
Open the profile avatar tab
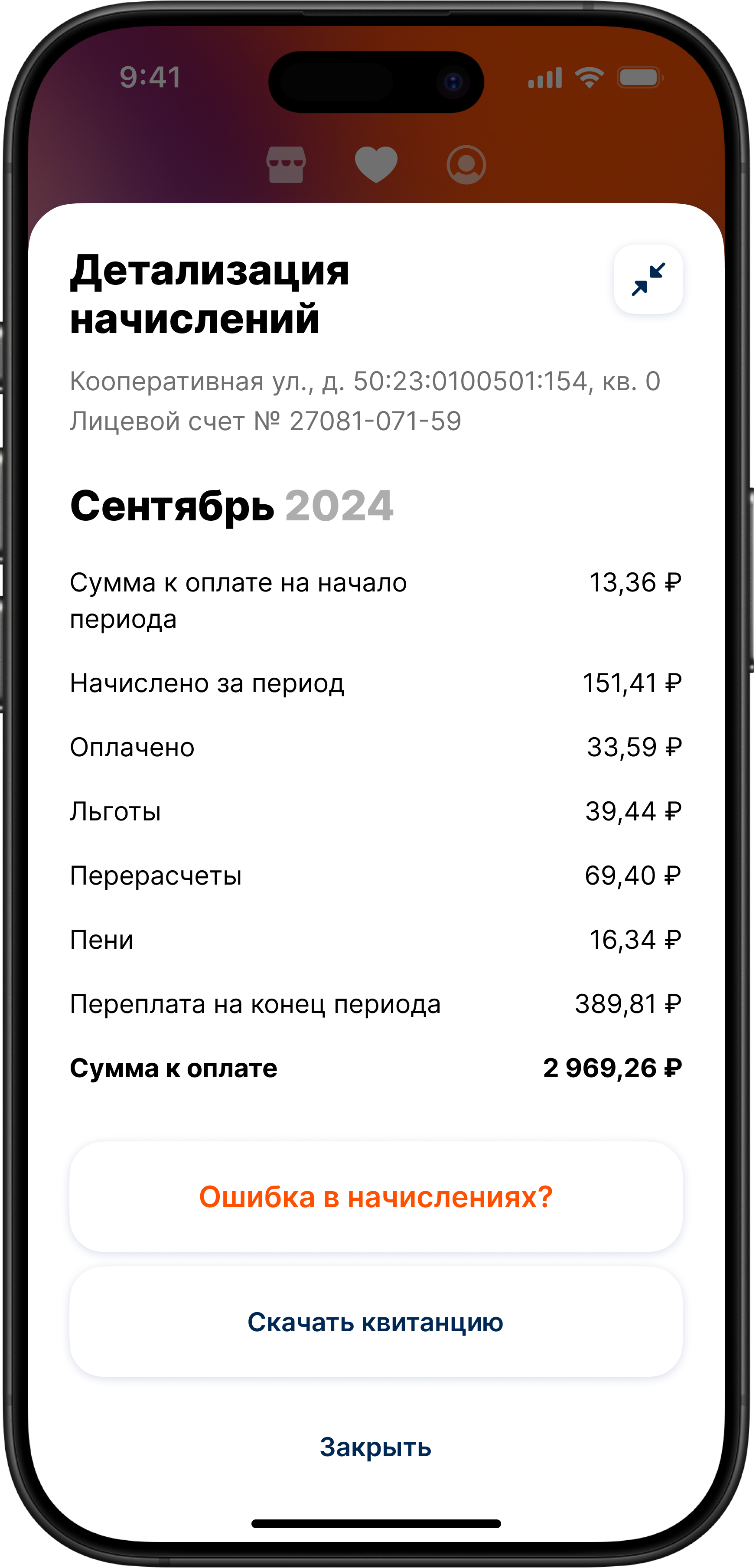click(x=466, y=164)
